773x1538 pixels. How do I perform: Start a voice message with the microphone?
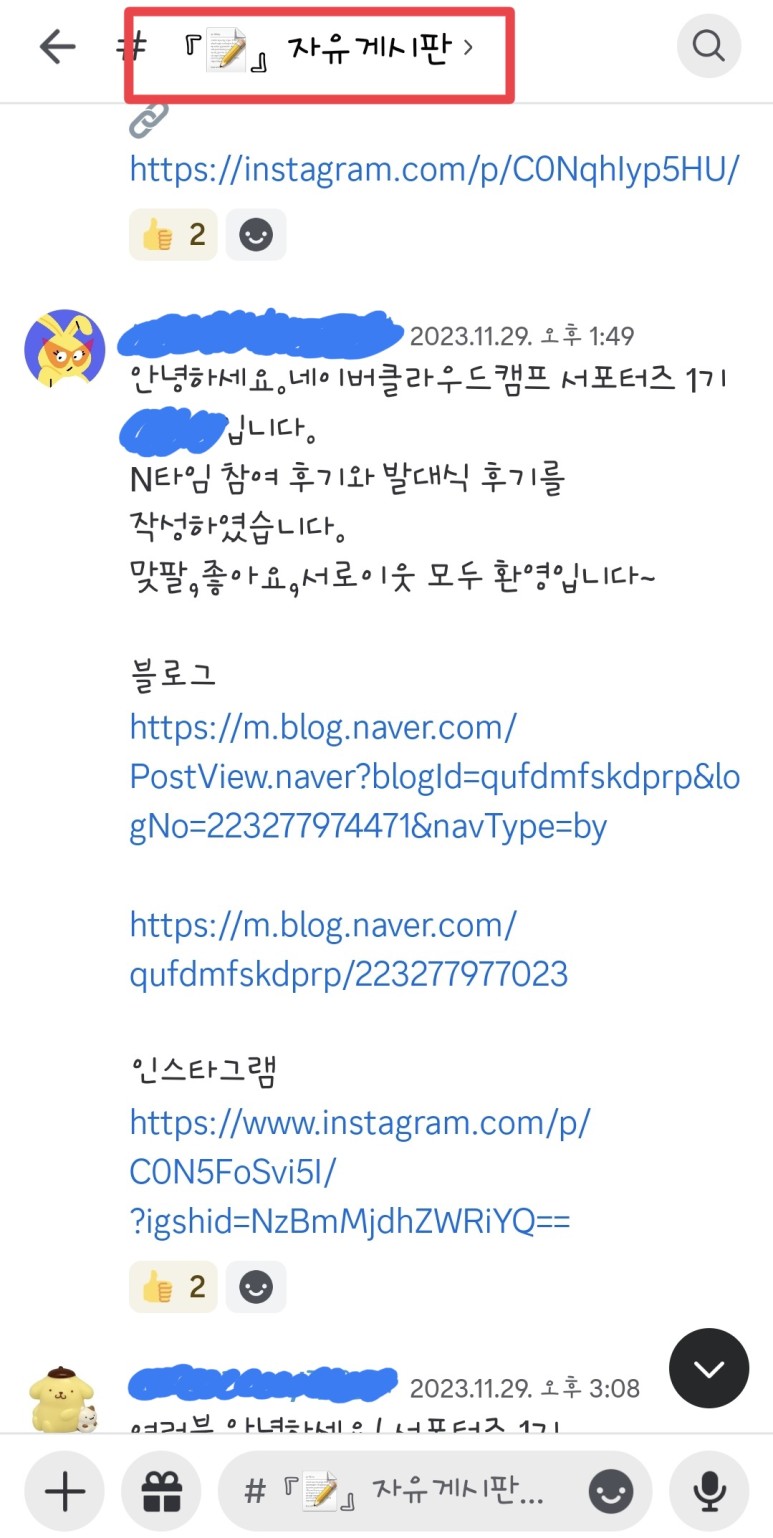pos(709,1492)
